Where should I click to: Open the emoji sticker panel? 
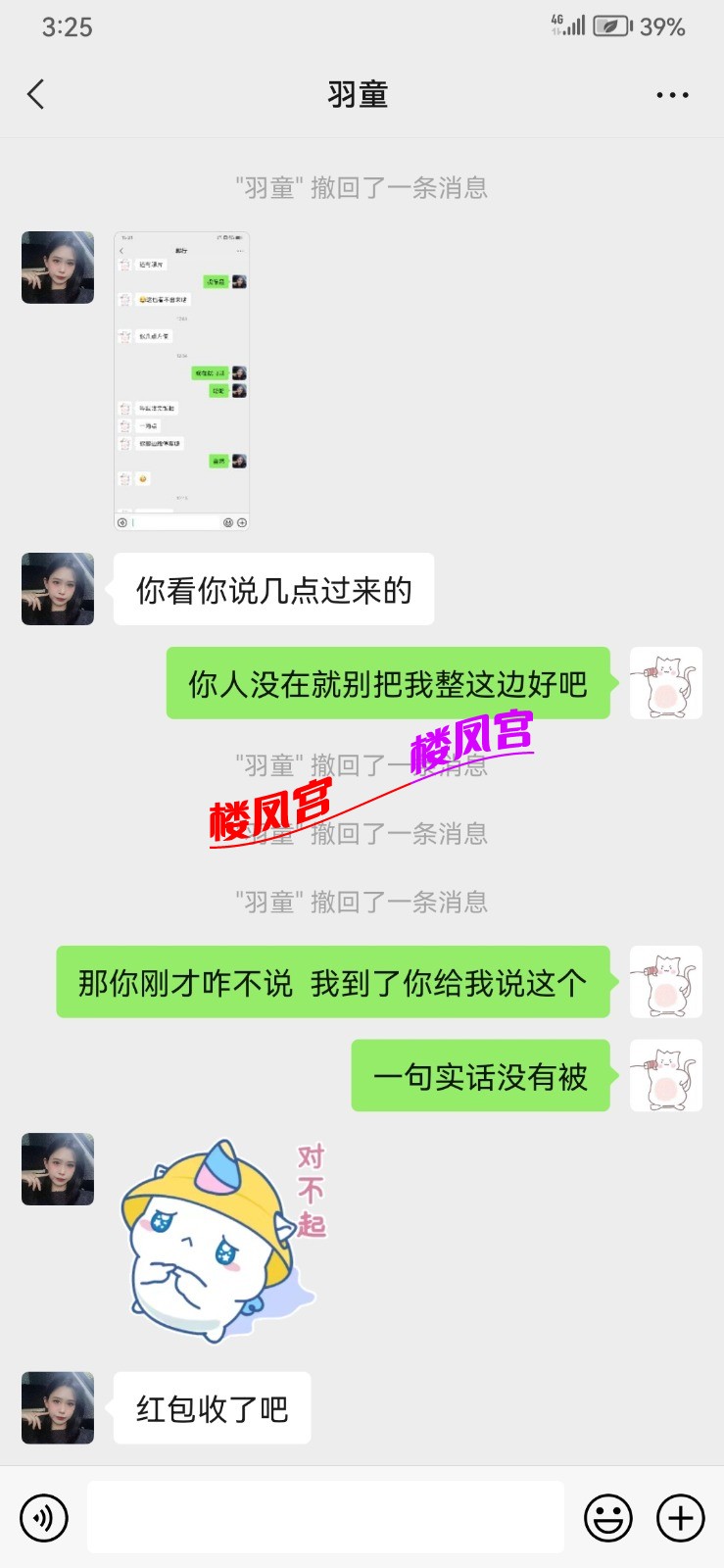(x=607, y=1516)
